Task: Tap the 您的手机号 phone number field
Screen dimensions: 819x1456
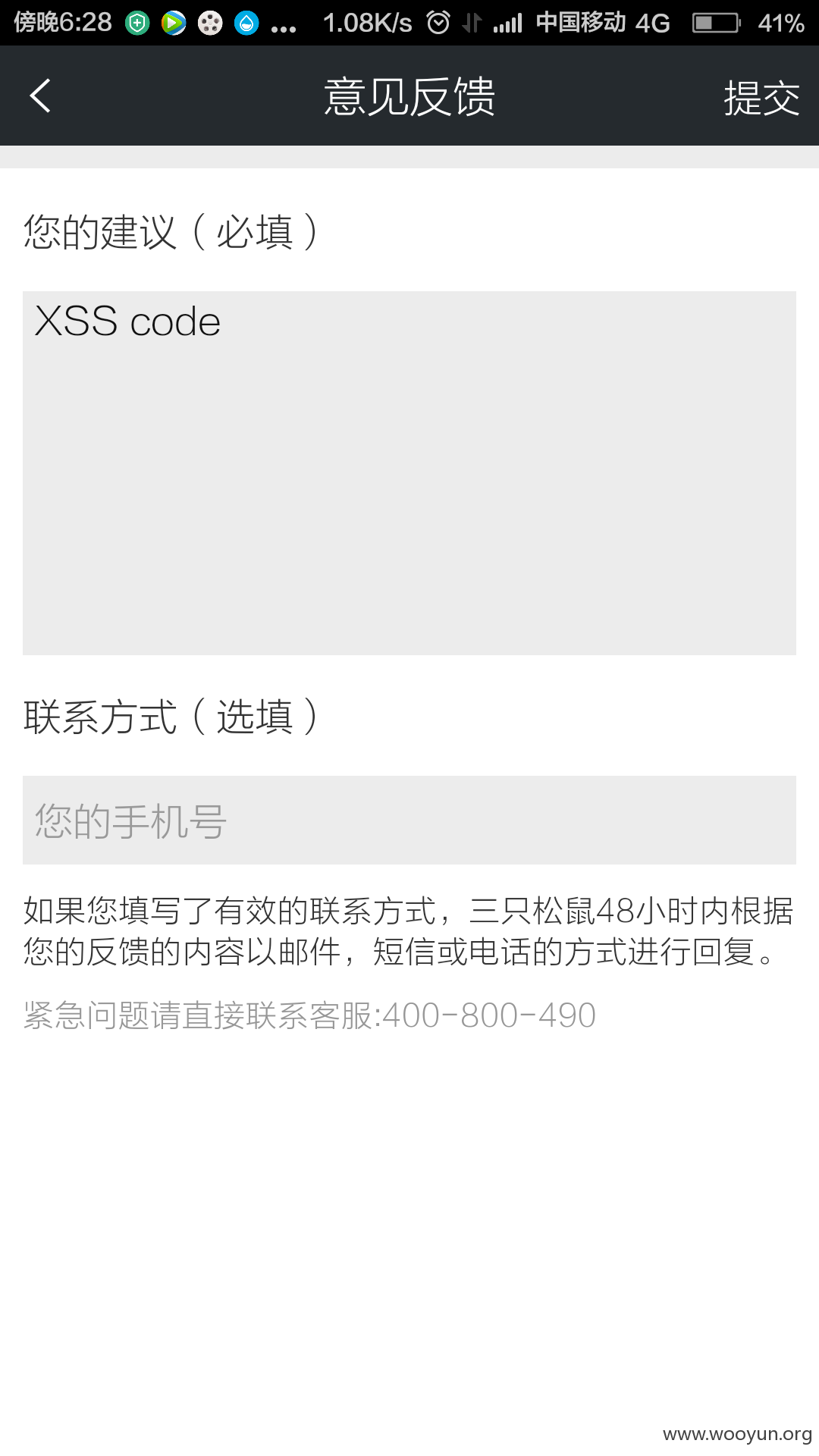Action: pos(409,821)
